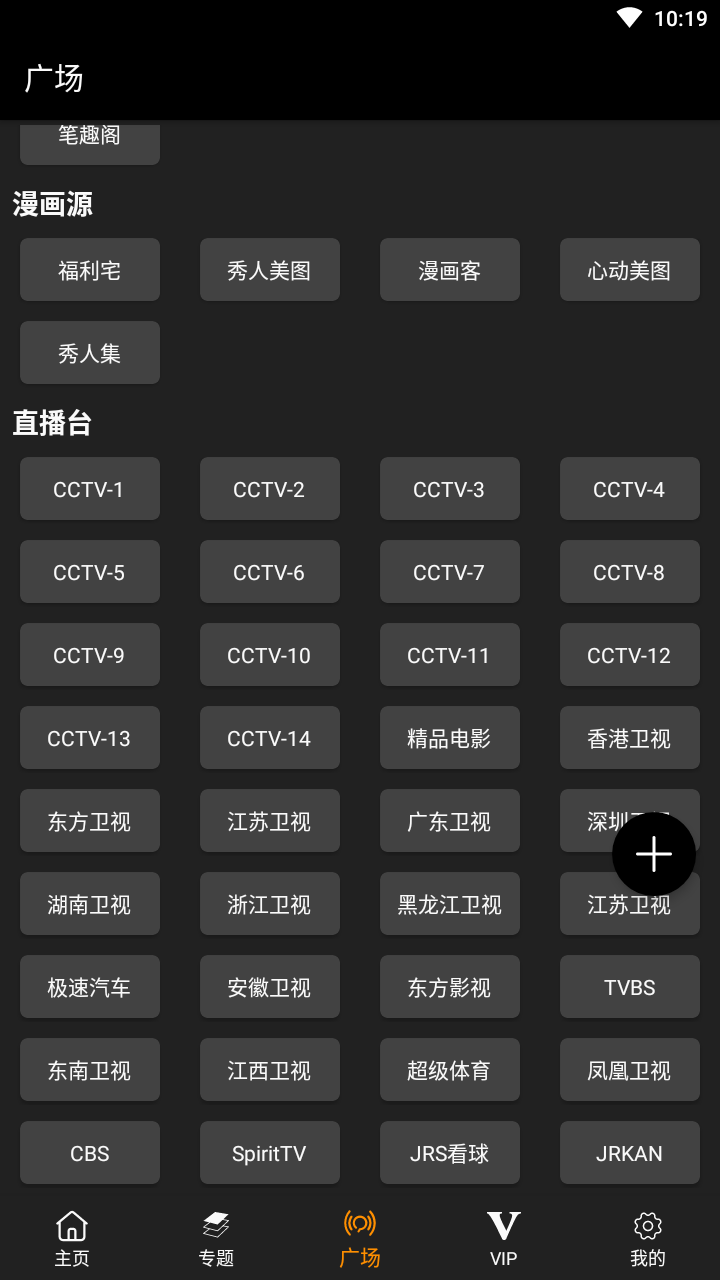Switch to the 主页 tab
This screenshot has width=720, height=1280.
[72, 1238]
